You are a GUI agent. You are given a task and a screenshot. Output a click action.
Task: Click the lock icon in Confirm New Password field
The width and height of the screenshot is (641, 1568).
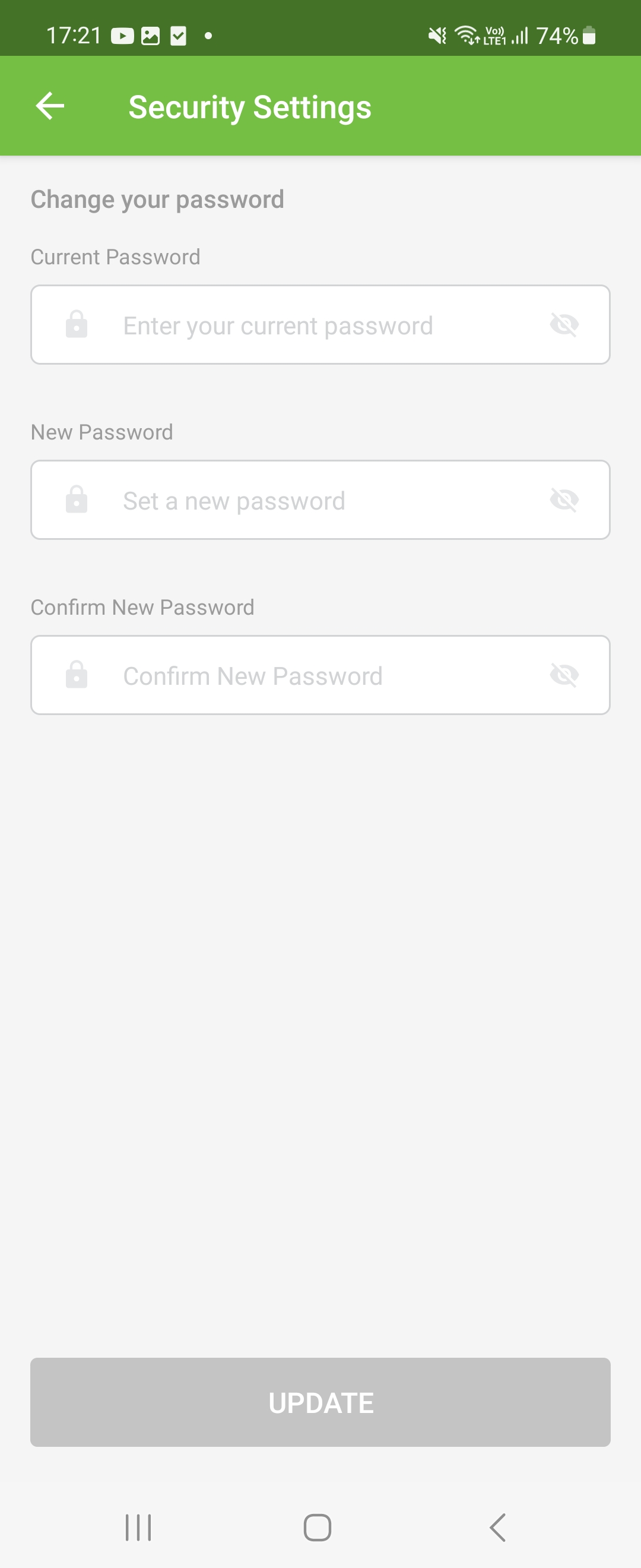pos(77,675)
